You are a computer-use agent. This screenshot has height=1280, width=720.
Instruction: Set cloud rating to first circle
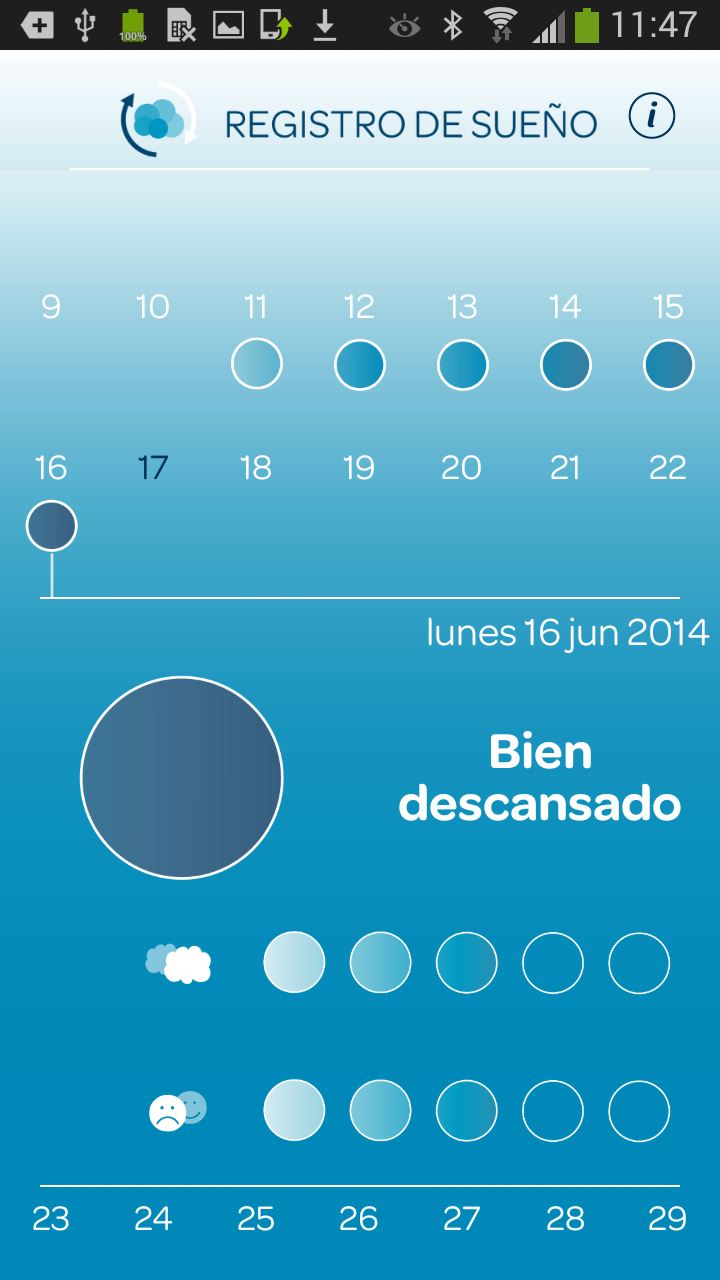(x=294, y=963)
